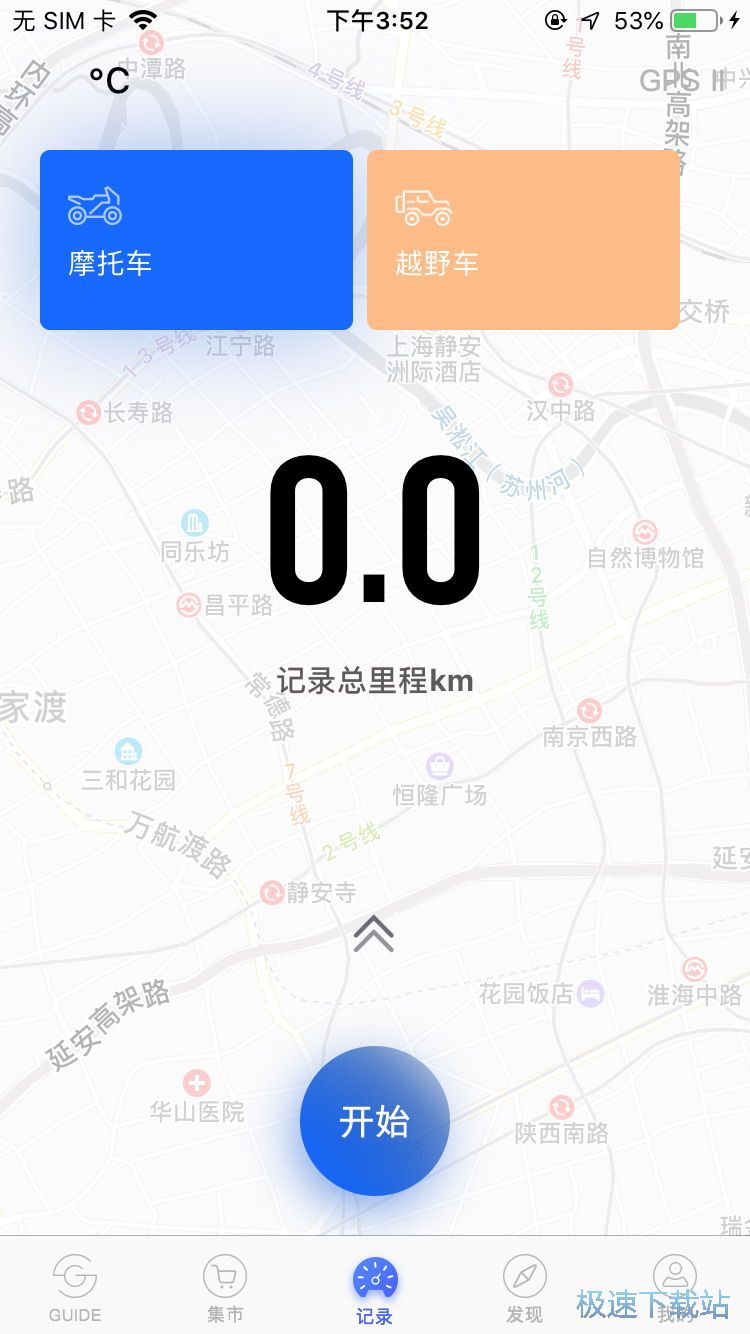The width and height of the screenshot is (750, 1334).
Task: Tap the 静安寺 metro station marker
Action: 271,891
